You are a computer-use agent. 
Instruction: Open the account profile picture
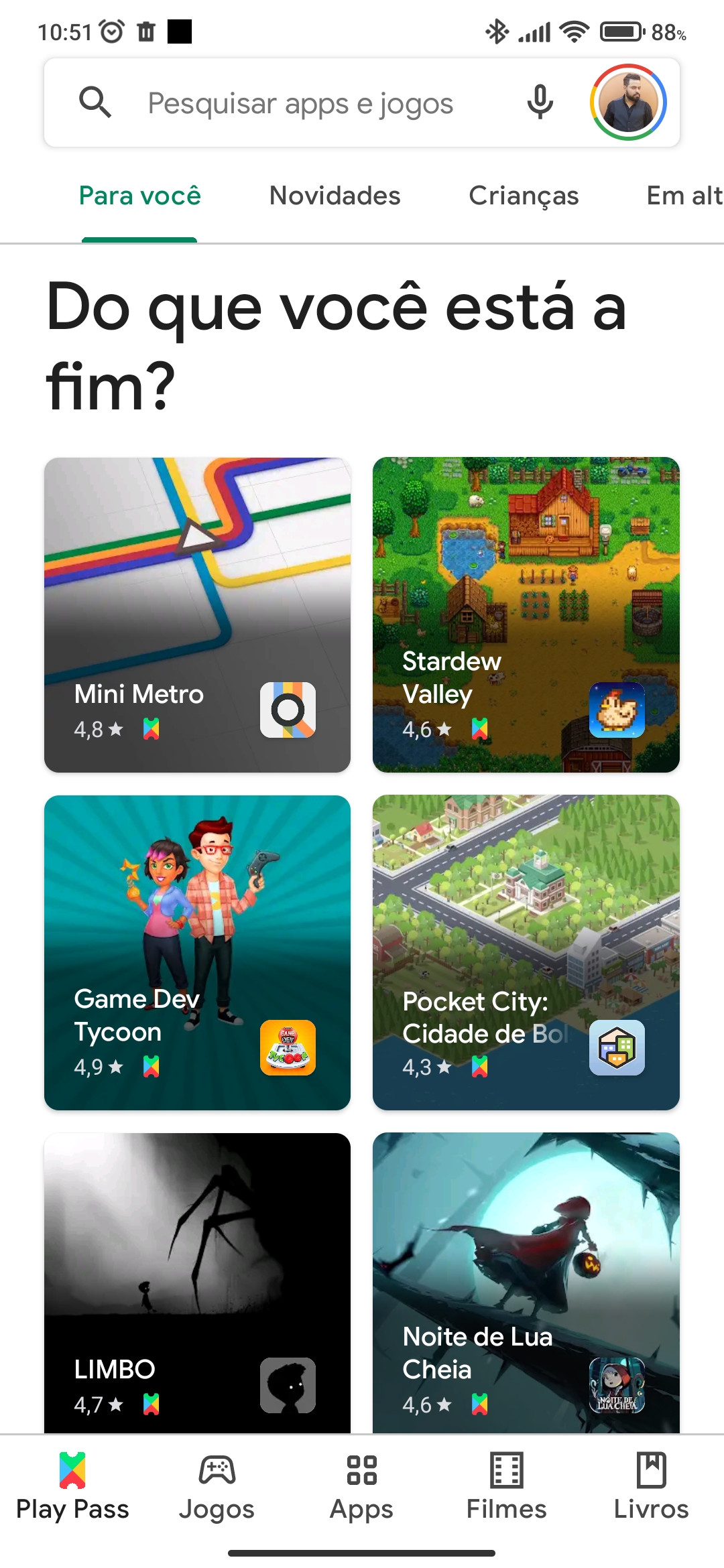628,103
